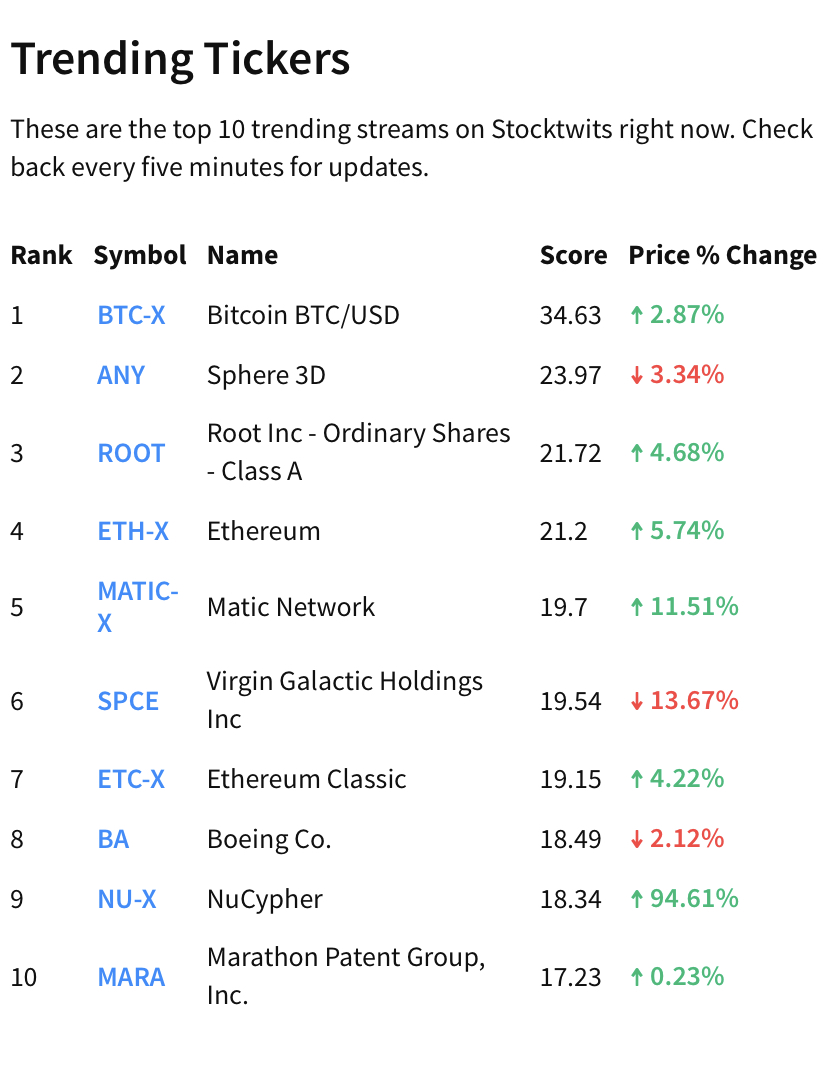Open the BA ticker link
The image size is (828, 1073).
(x=114, y=840)
